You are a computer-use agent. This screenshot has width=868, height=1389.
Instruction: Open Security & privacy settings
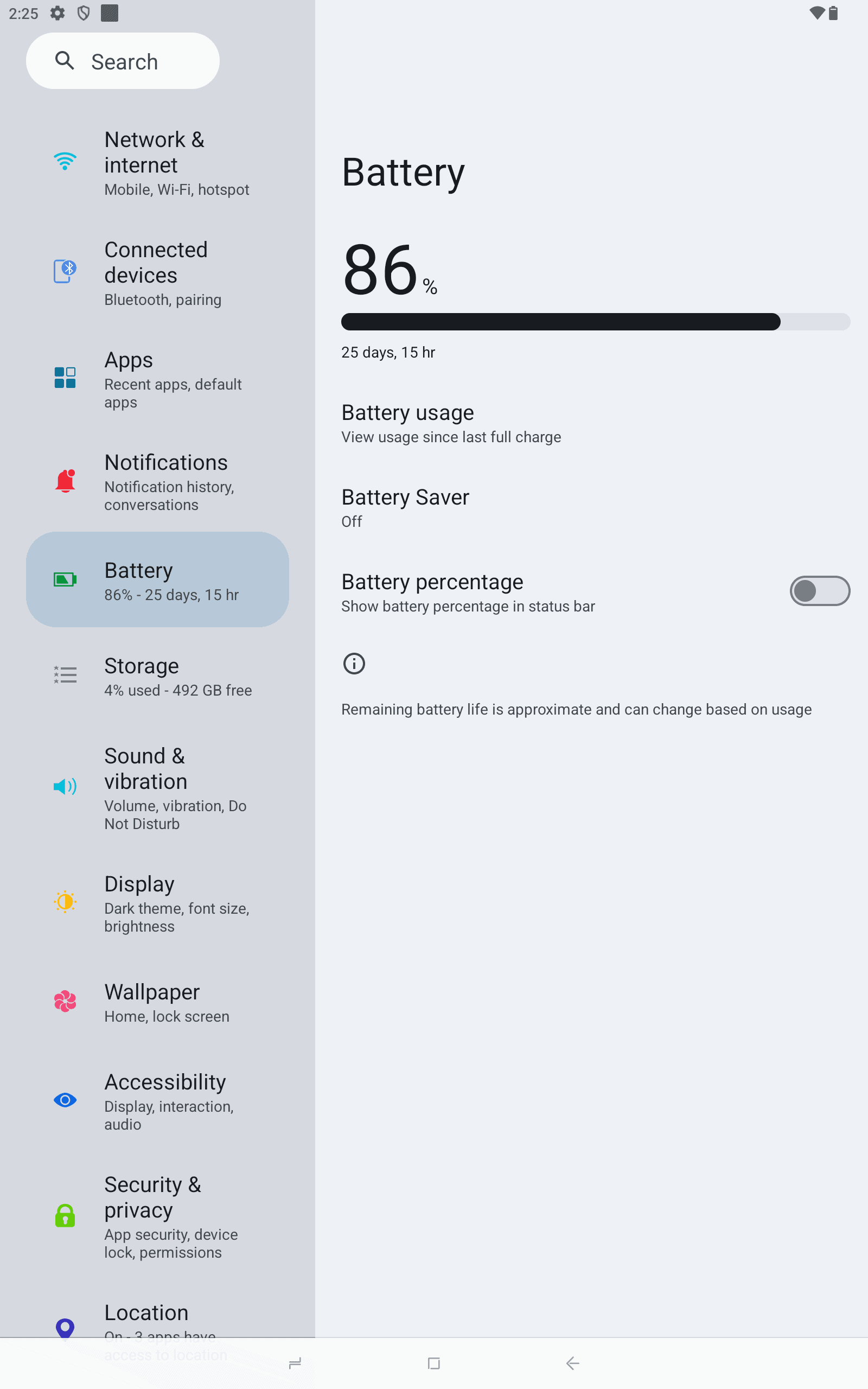(x=157, y=1216)
